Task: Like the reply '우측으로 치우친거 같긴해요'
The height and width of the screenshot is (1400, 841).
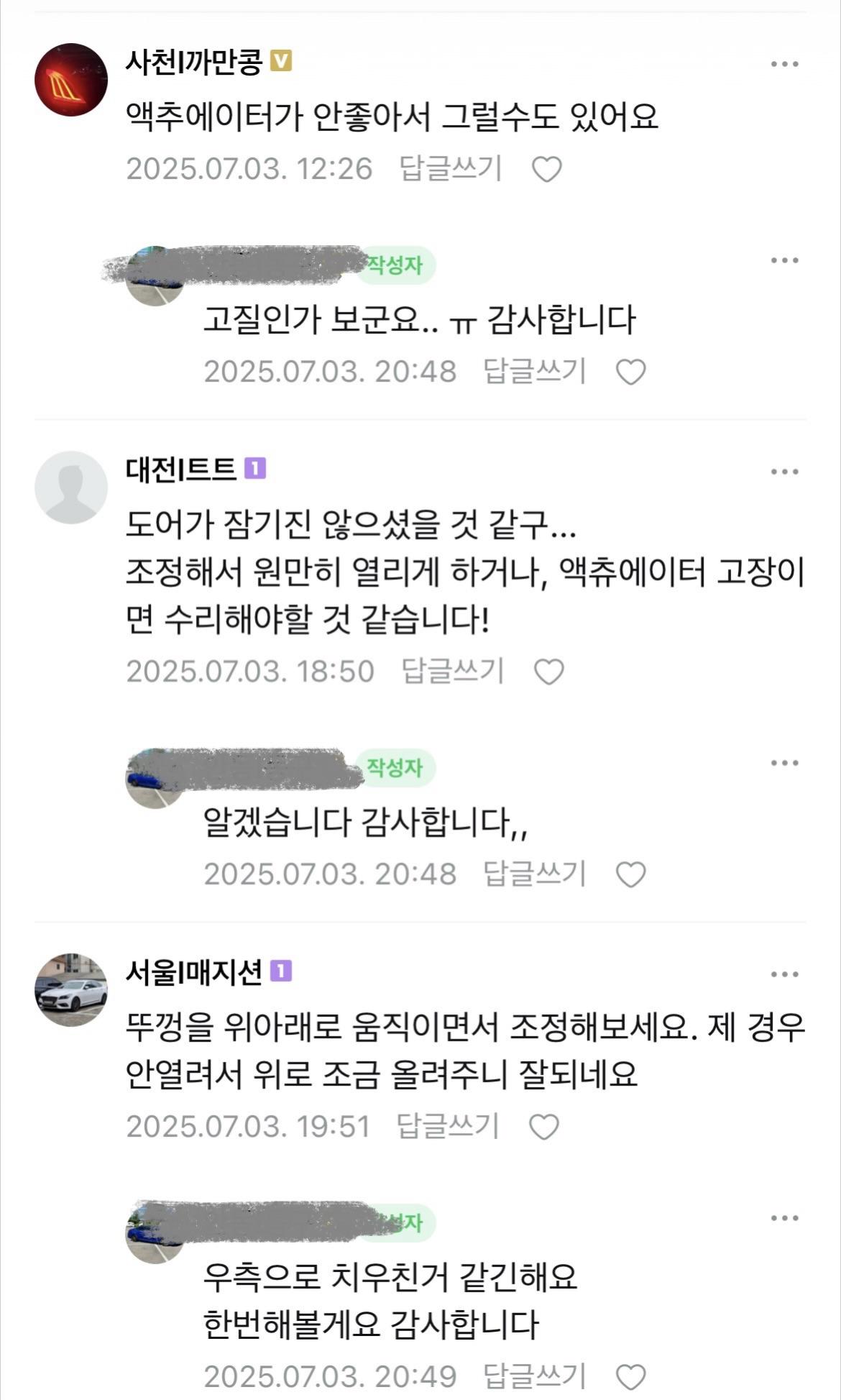Action: point(631,1378)
